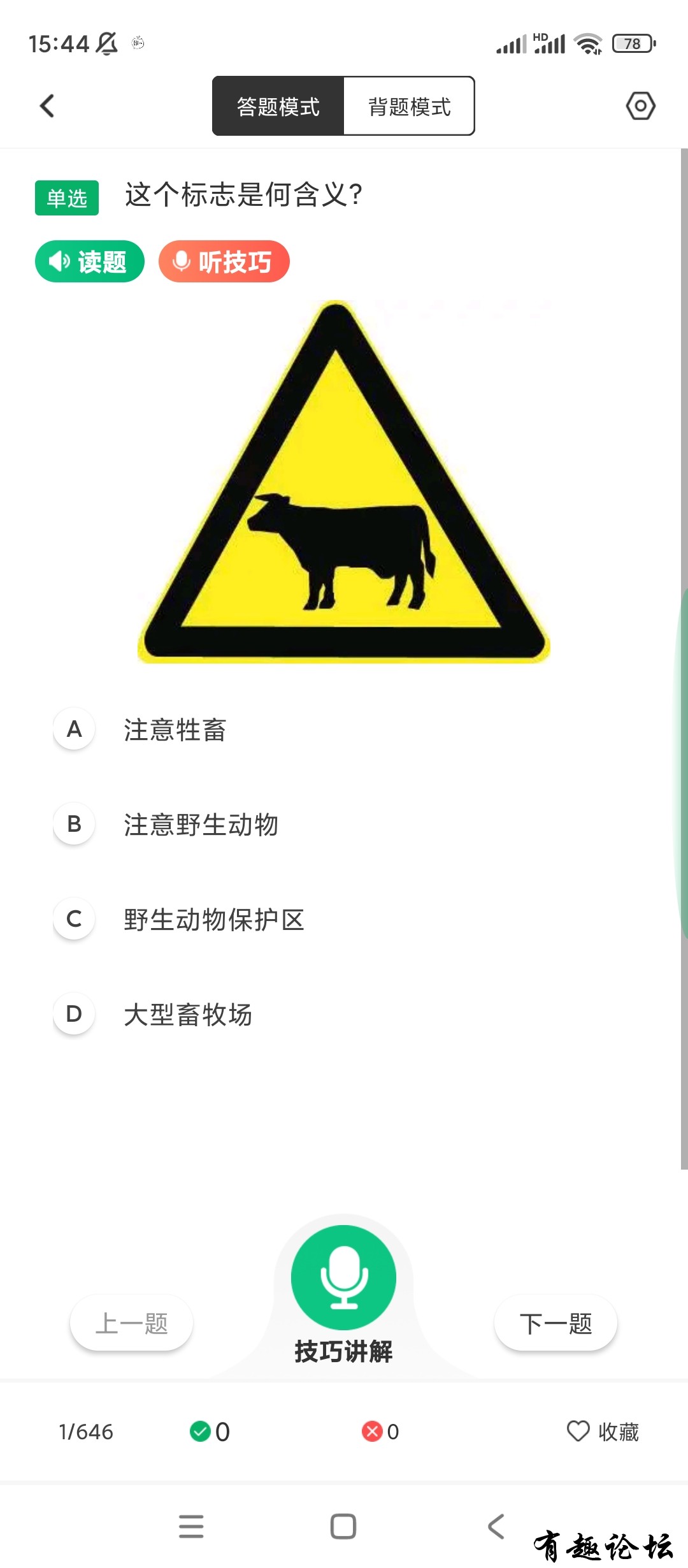Open the system recent apps menu
This screenshot has width=688, height=1568.
pyautogui.click(x=191, y=1527)
